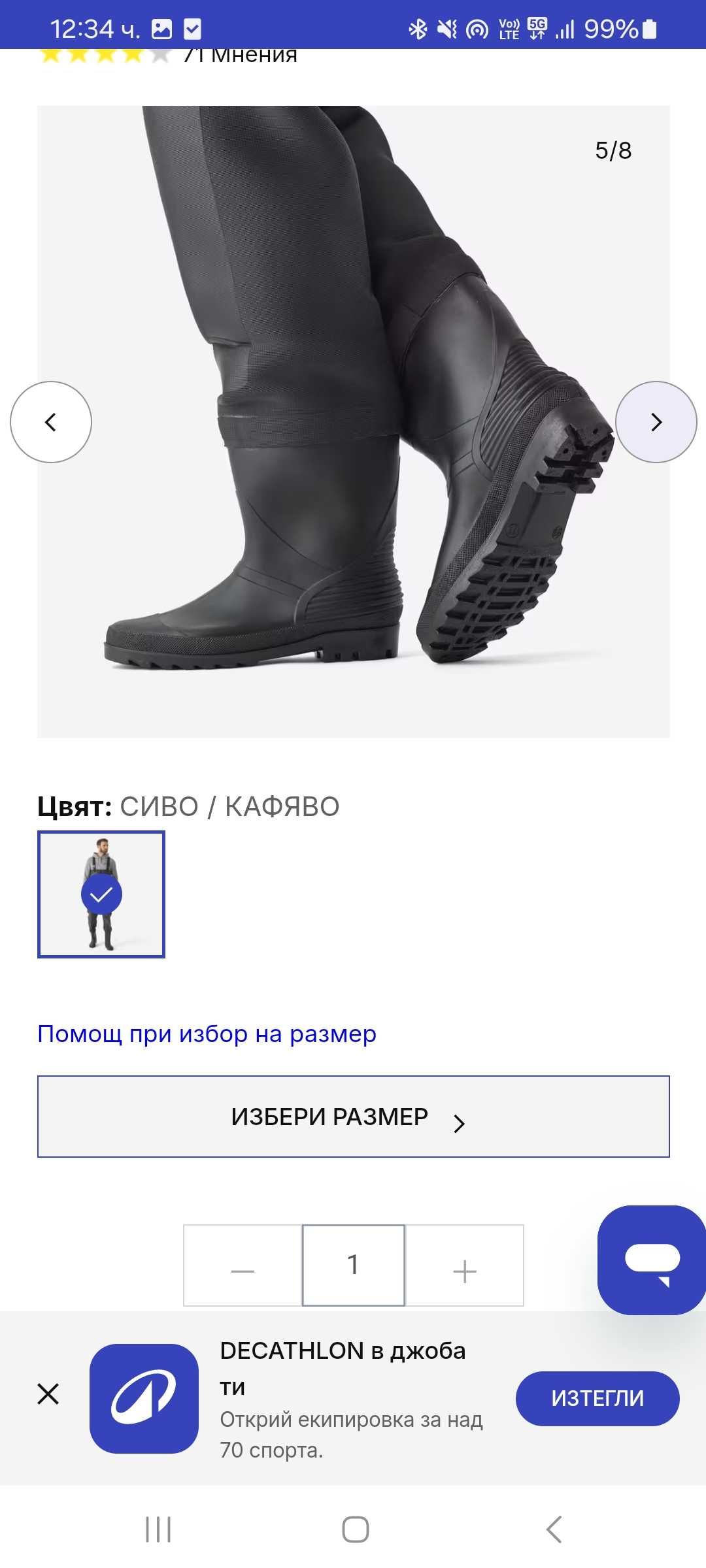Screen dimensions: 706x1568
Task: Select the СИВО / КАФЯВО color swatch
Action: click(101, 894)
